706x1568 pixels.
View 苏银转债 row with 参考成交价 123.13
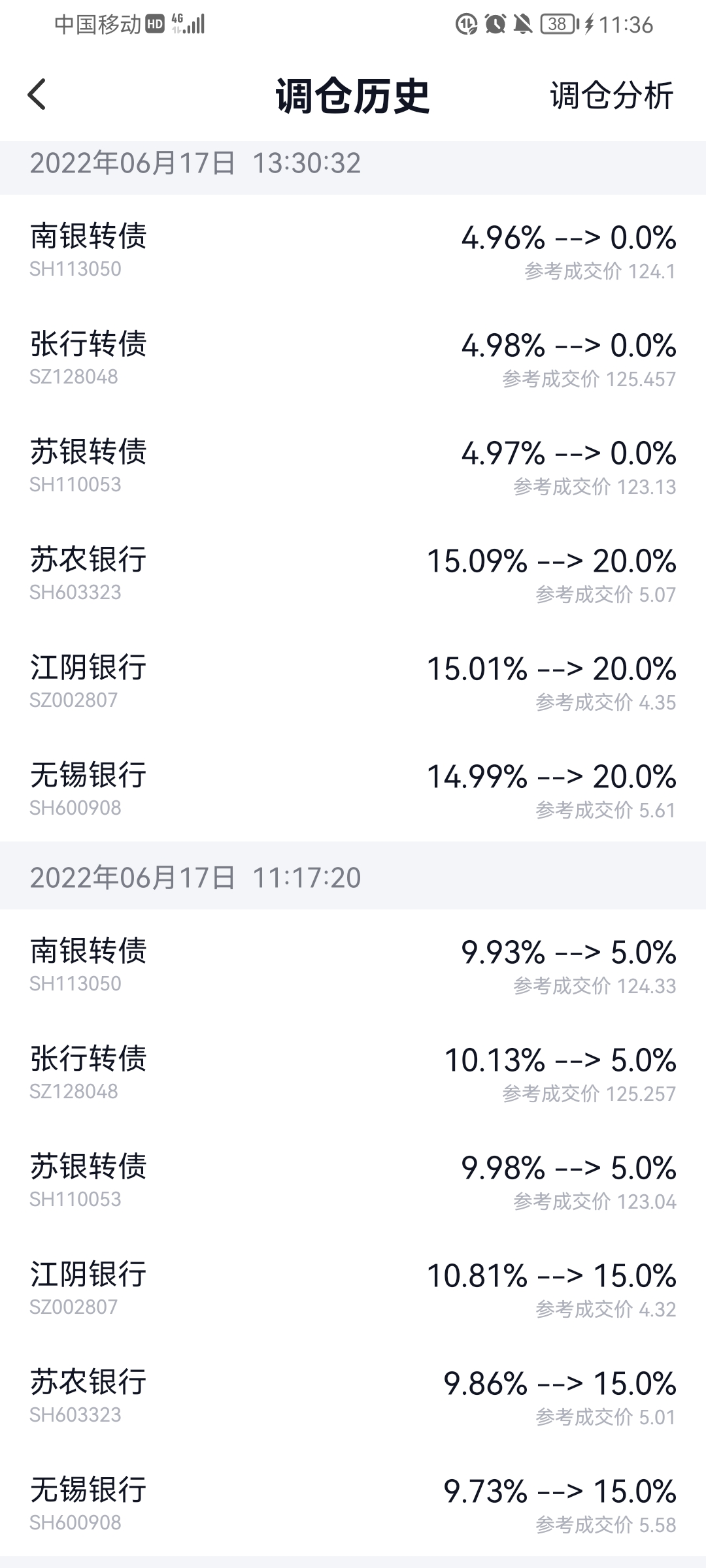[x=353, y=465]
